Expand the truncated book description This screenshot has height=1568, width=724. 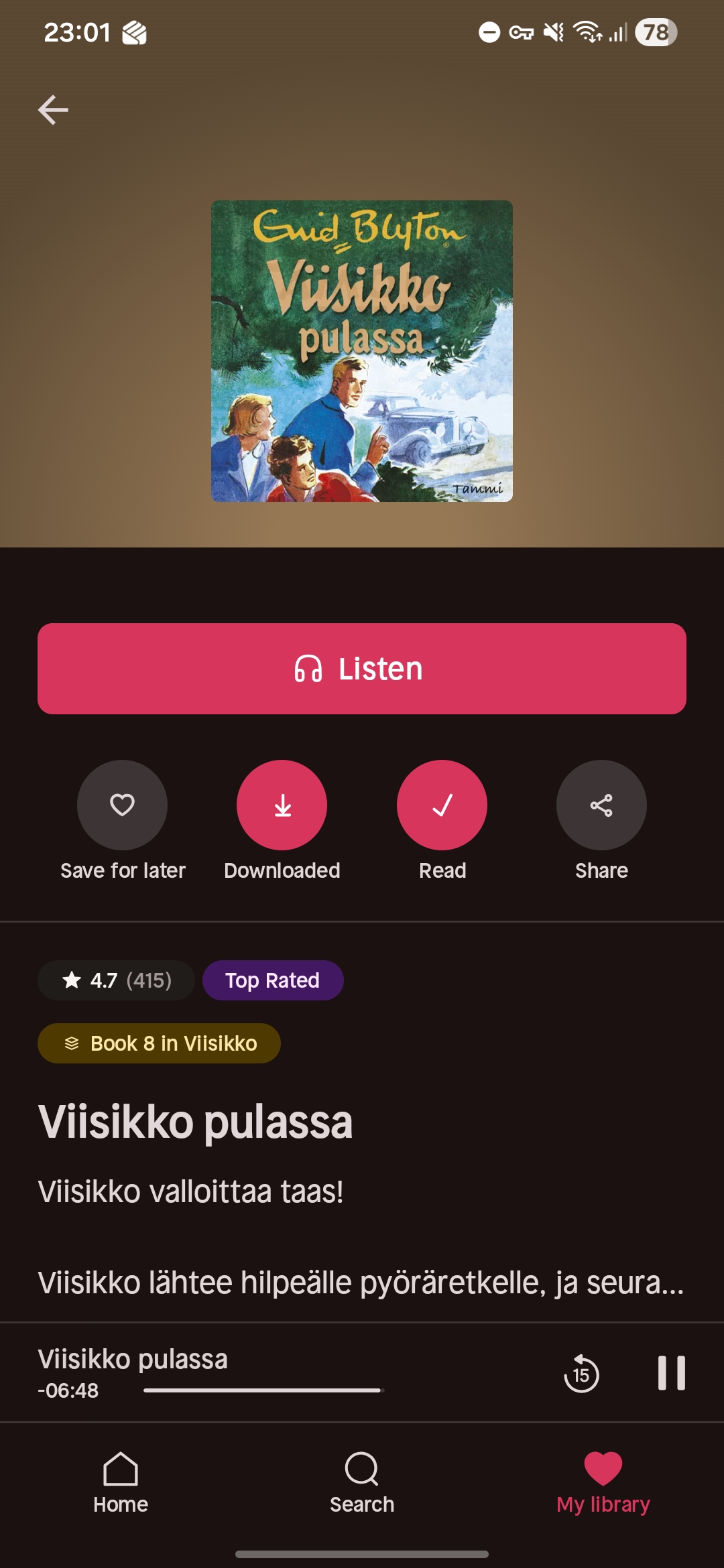point(362,1282)
